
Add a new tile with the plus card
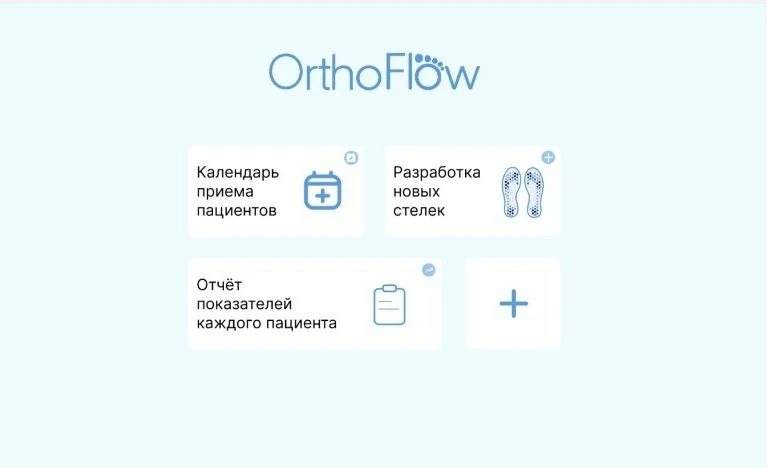513,304
